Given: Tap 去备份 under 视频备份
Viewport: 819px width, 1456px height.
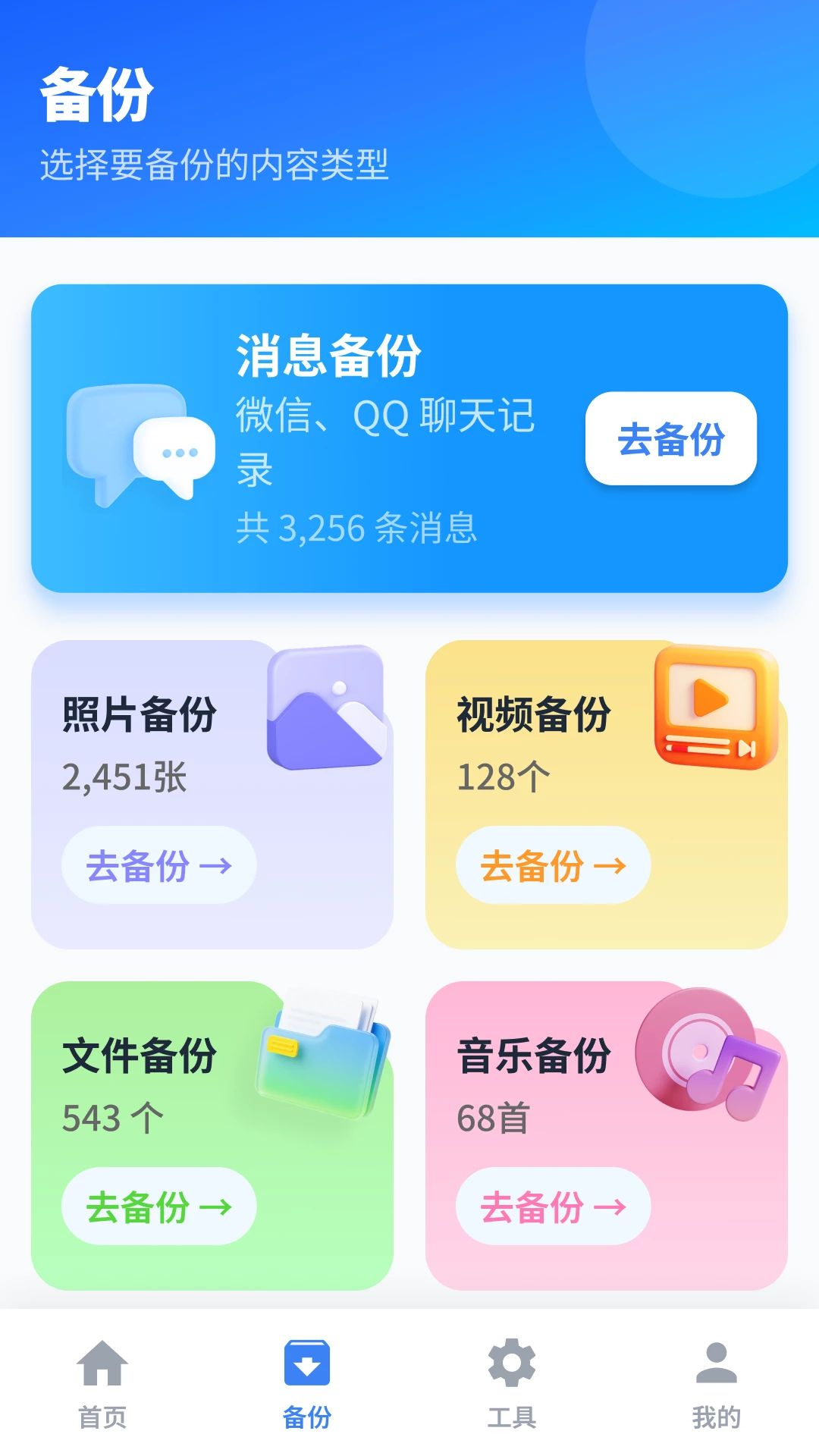Looking at the screenshot, I should tap(554, 864).
